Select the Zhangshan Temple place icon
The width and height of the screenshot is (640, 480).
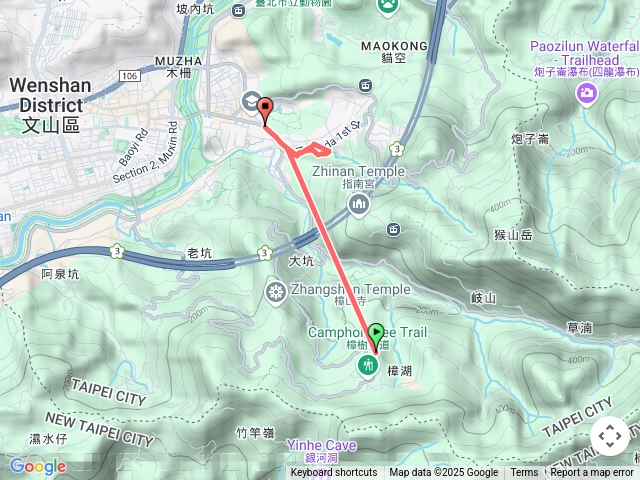point(276,291)
